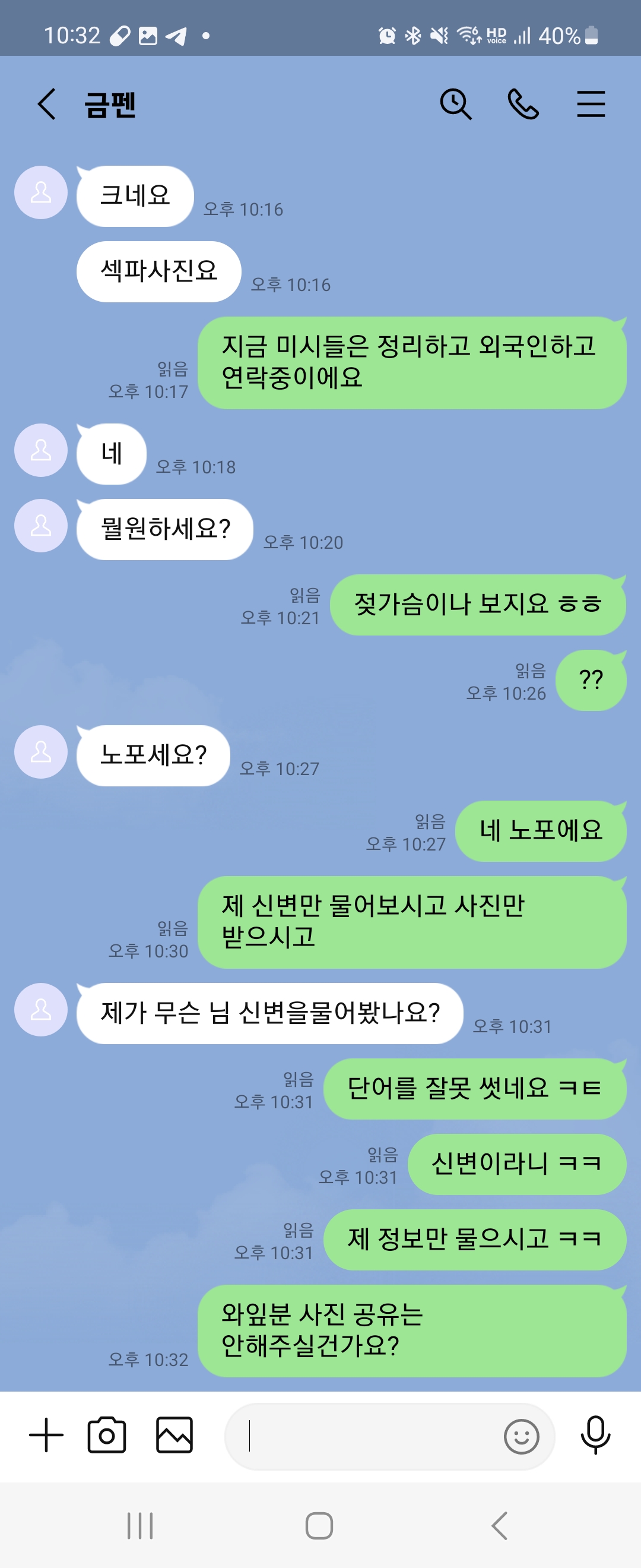Open the chat menu
This screenshot has width=641, height=1568.
click(x=591, y=104)
